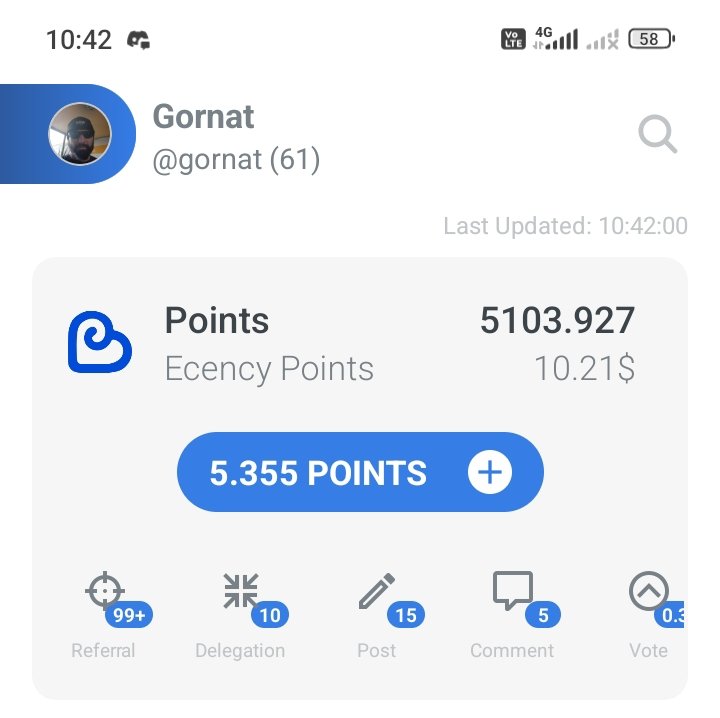Tap the Delegation points icon

[241, 592]
